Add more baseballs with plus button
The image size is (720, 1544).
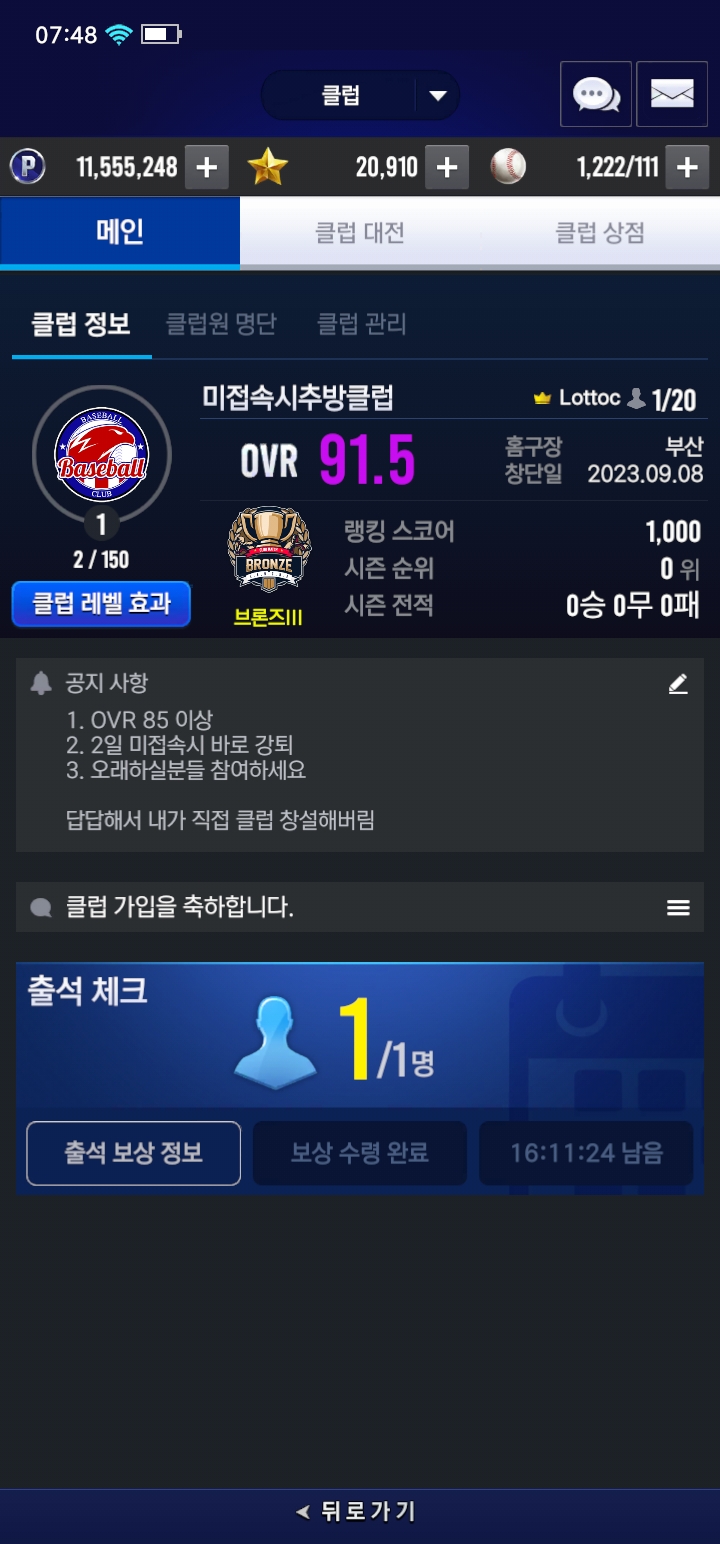click(687, 167)
